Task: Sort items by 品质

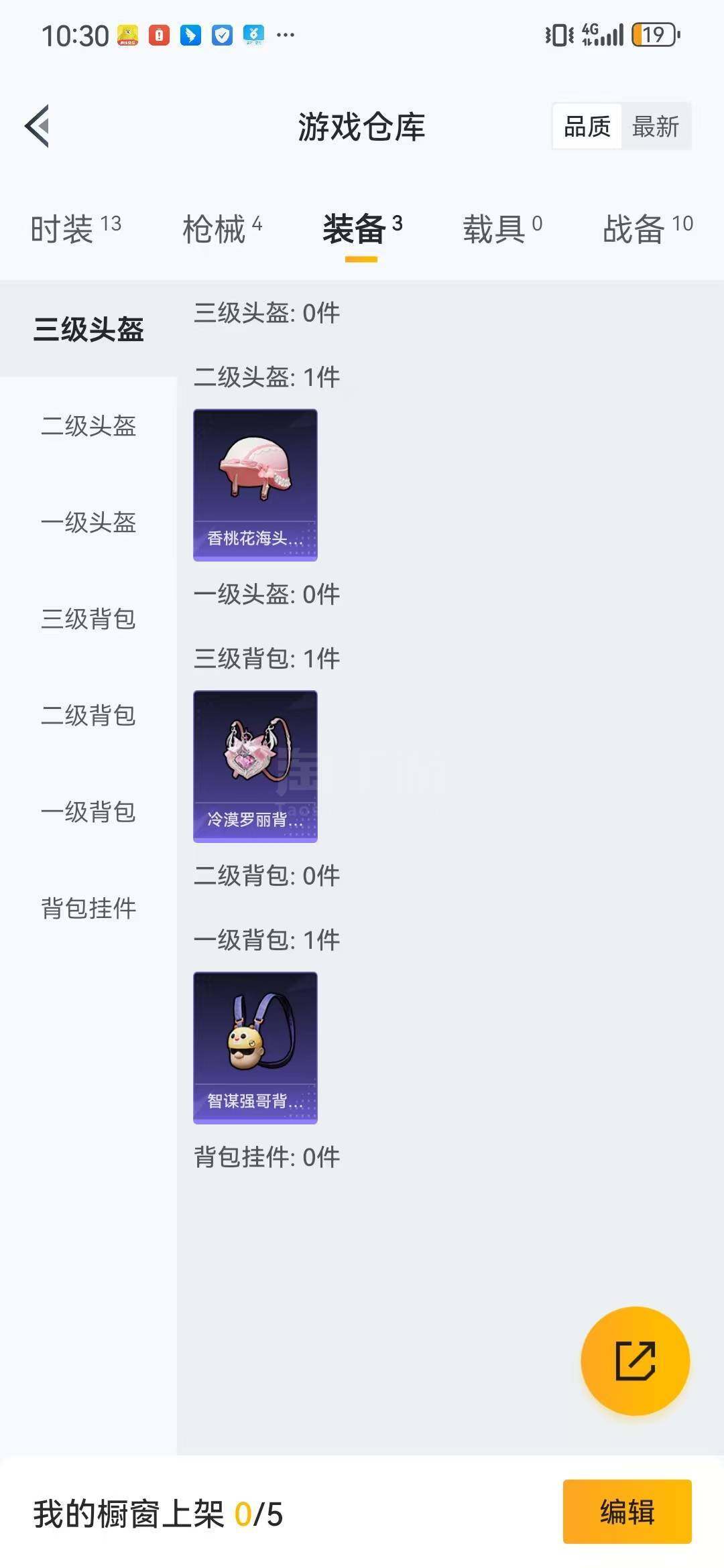Action: coord(587,126)
